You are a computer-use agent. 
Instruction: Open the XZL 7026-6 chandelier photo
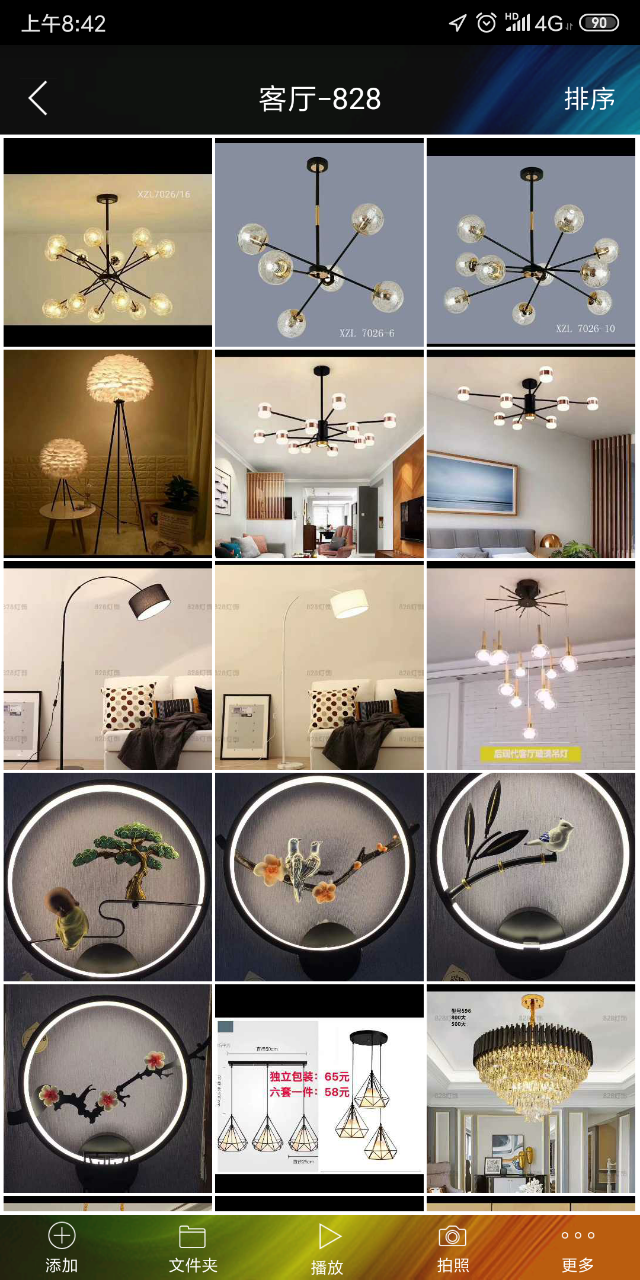(319, 243)
